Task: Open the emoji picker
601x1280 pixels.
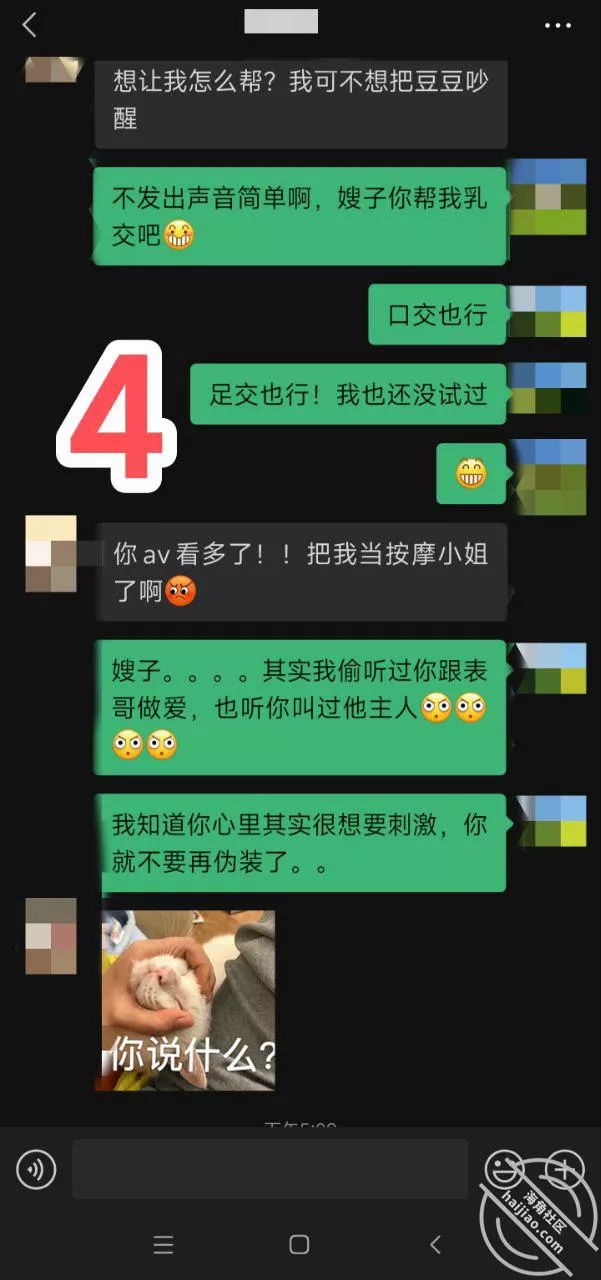Action: [504, 1168]
